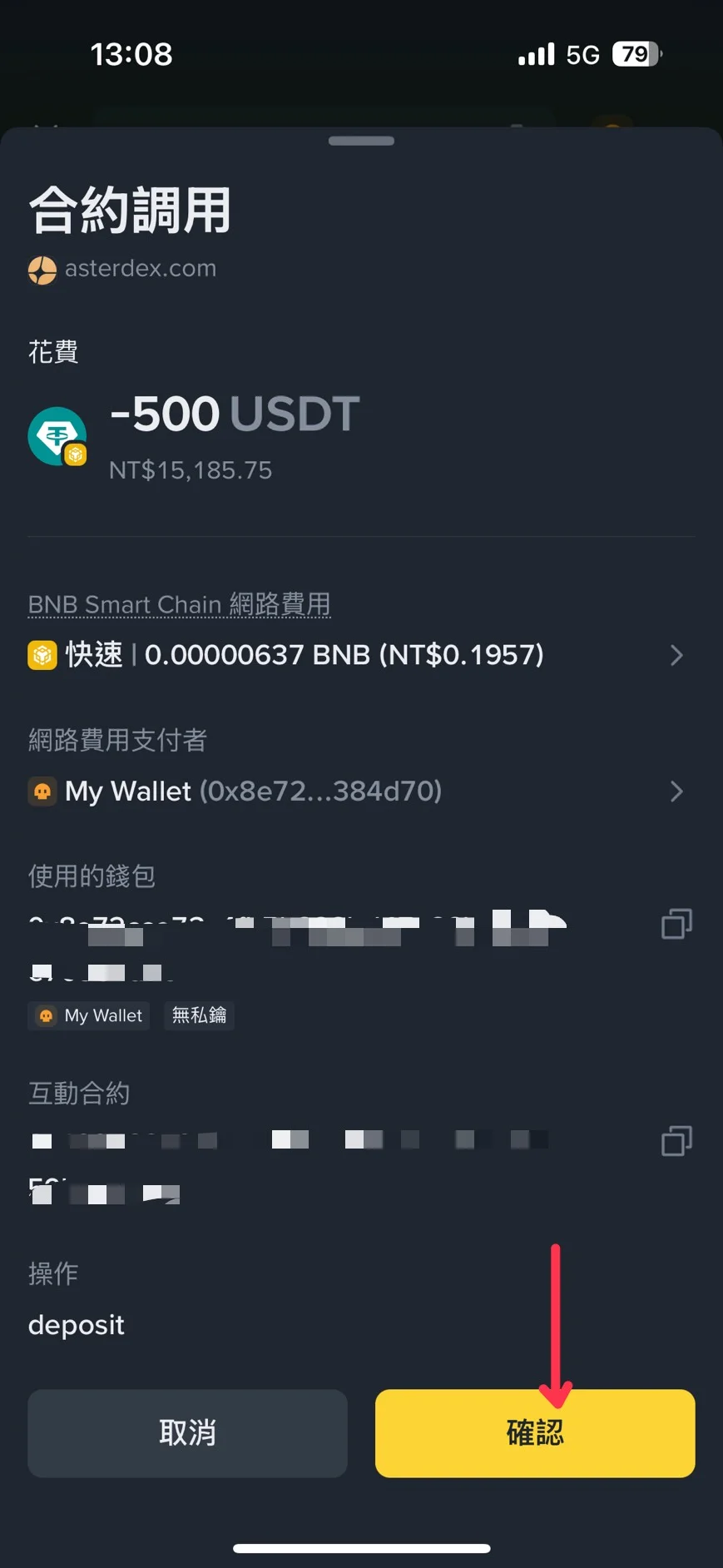Copy the interaction contract address
723x1568 pixels.
(676, 1141)
